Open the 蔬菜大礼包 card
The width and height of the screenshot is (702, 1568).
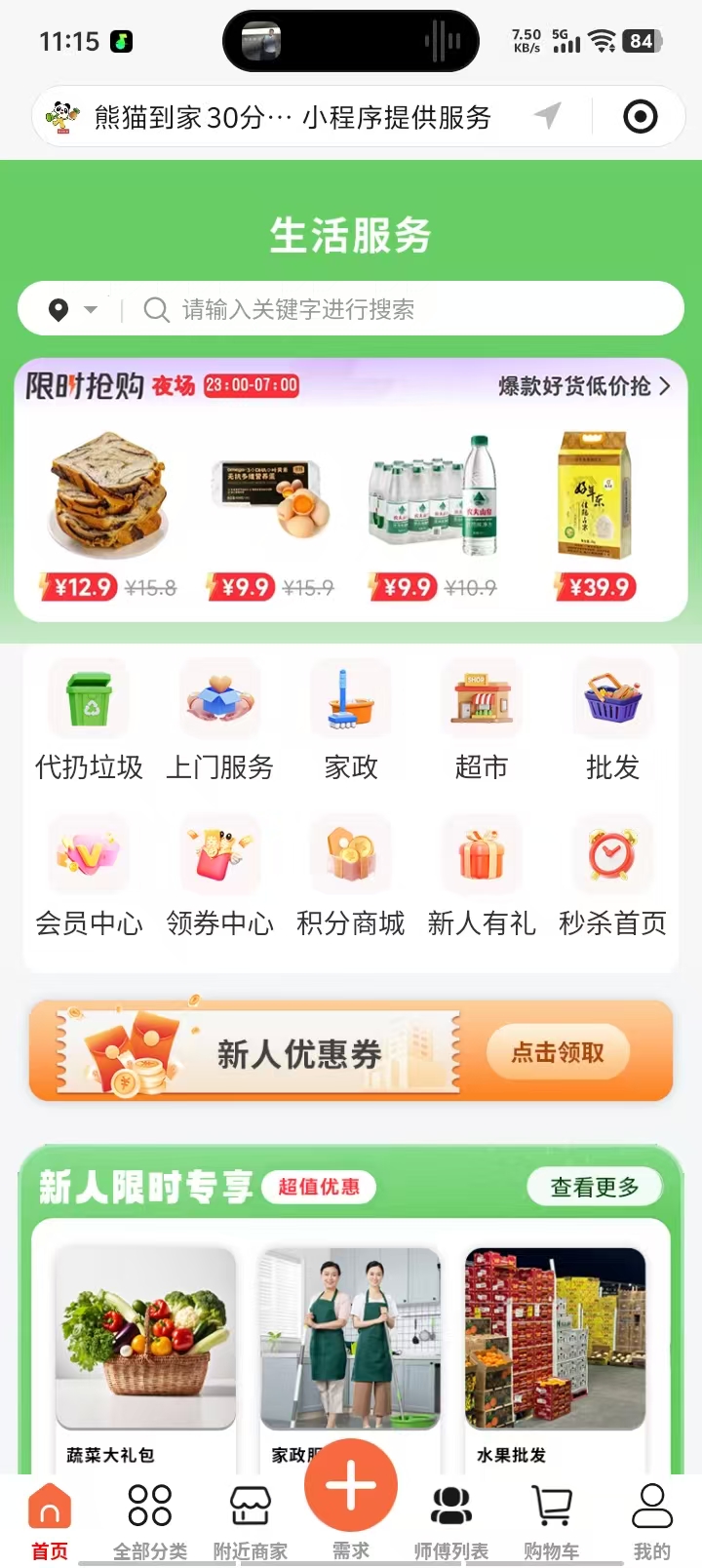click(x=146, y=1355)
